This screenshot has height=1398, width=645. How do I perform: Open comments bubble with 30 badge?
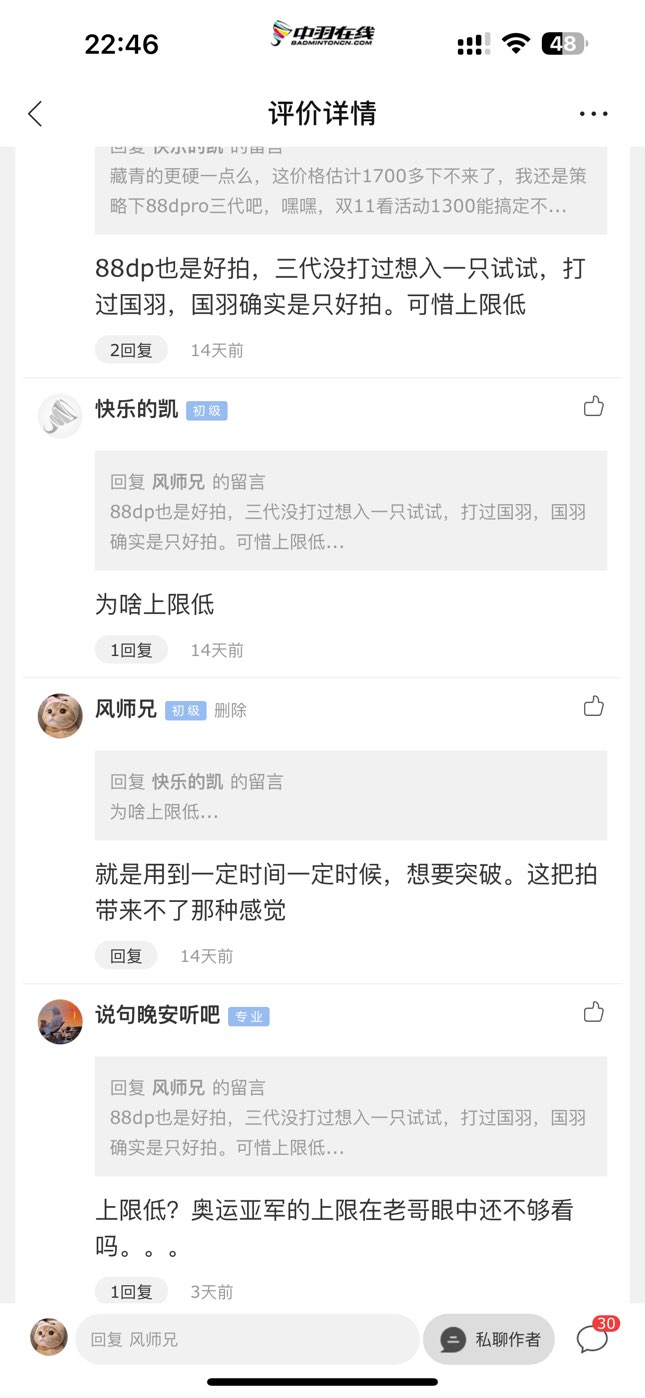click(x=593, y=1338)
